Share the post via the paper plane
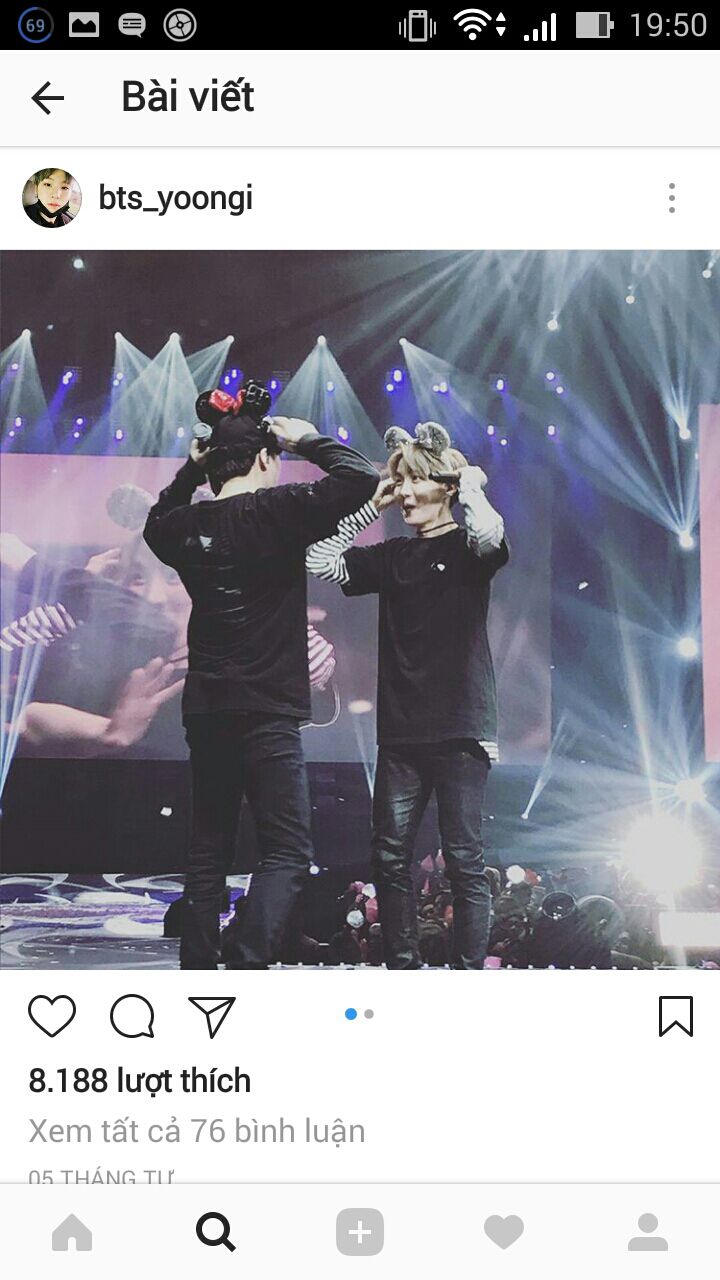720x1280 pixels. coord(212,1016)
